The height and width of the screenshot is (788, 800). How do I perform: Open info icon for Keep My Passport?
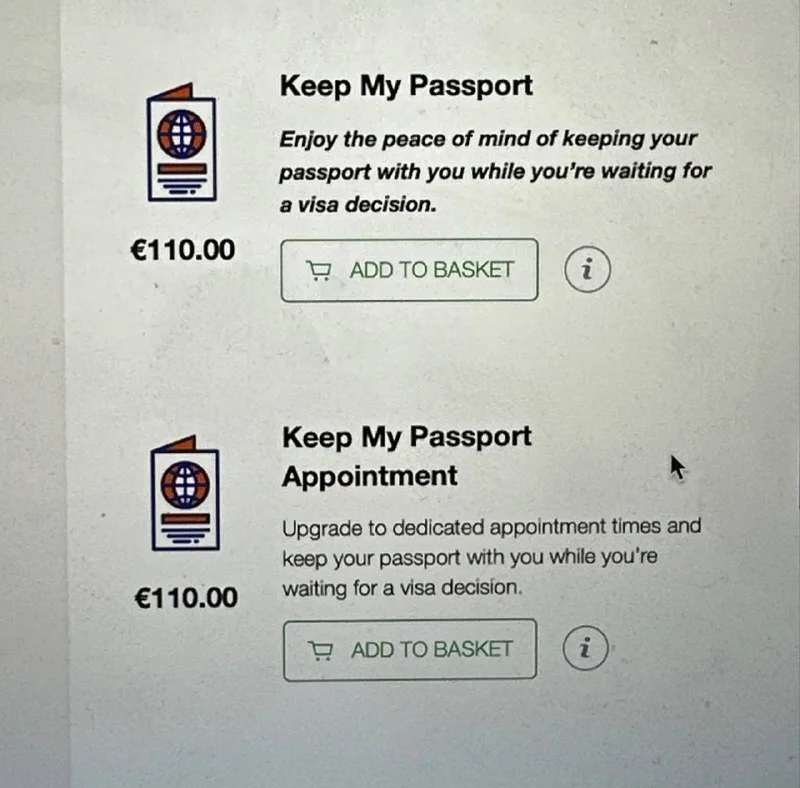[587, 270]
